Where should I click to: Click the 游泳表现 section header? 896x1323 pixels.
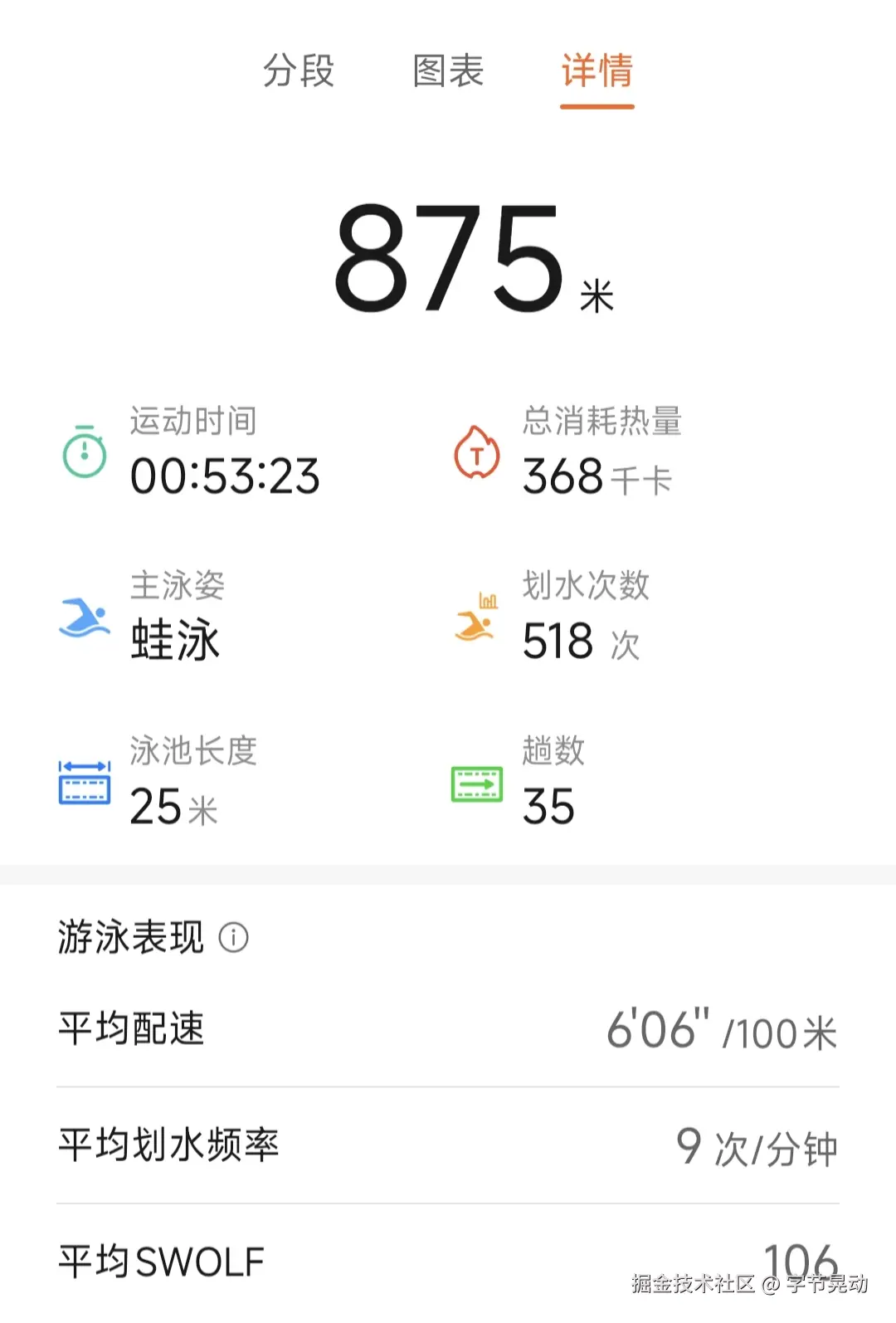130,936
